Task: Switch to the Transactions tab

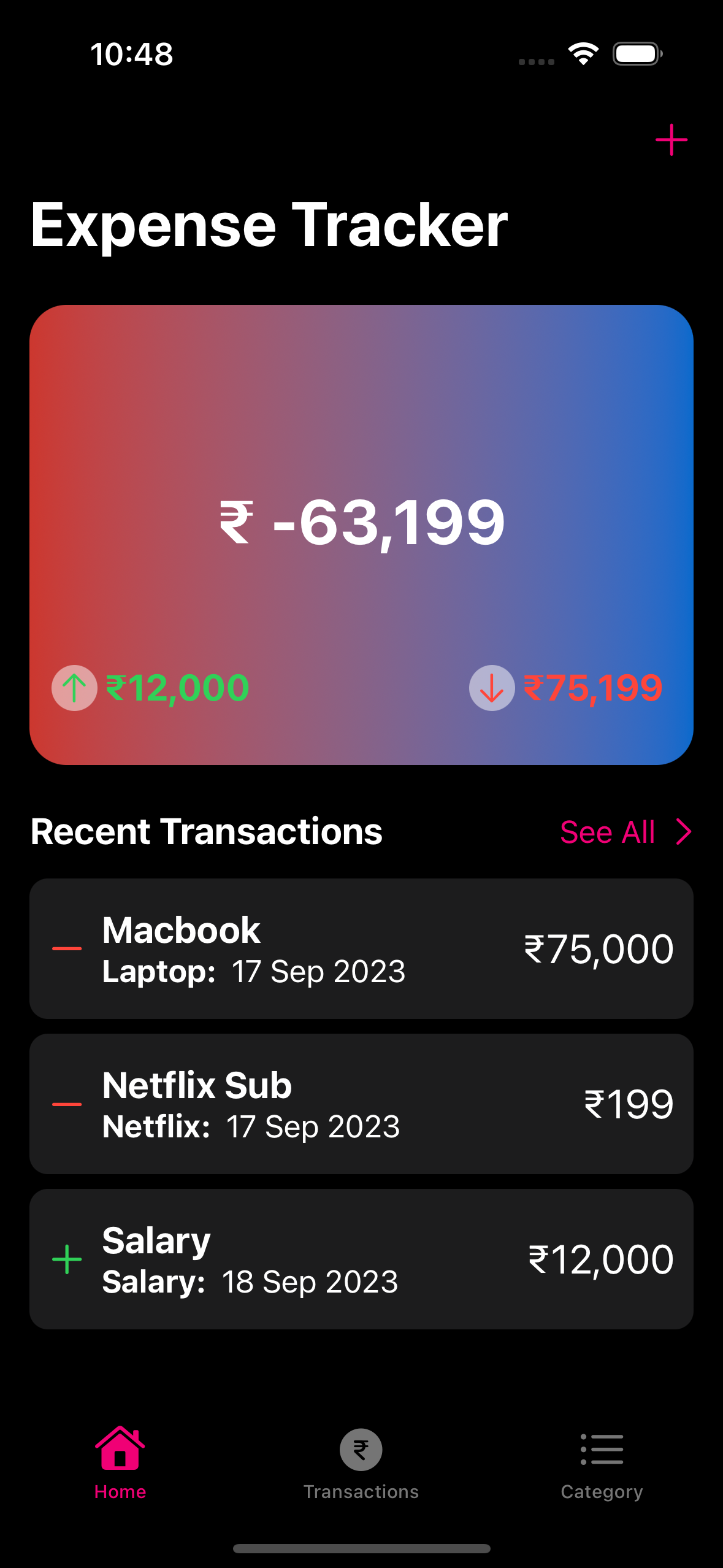Action: pyautogui.click(x=361, y=1463)
